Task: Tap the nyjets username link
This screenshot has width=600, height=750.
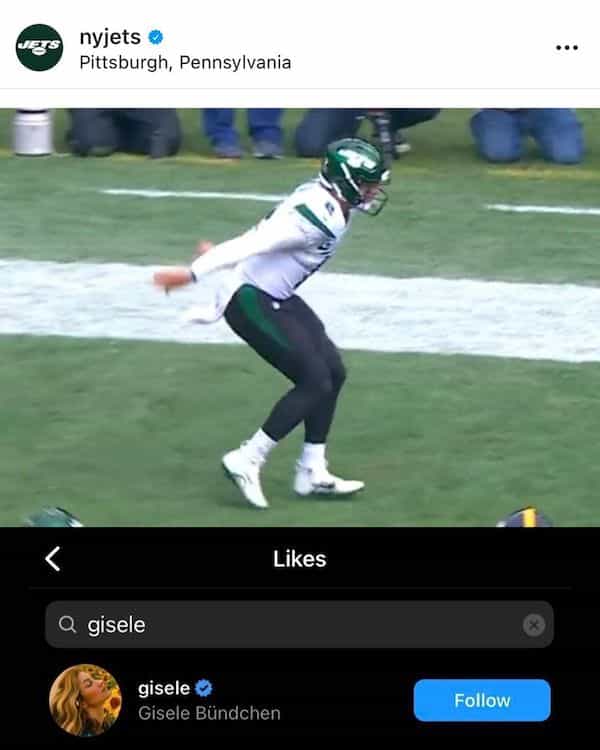Action: [x=110, y=37]
